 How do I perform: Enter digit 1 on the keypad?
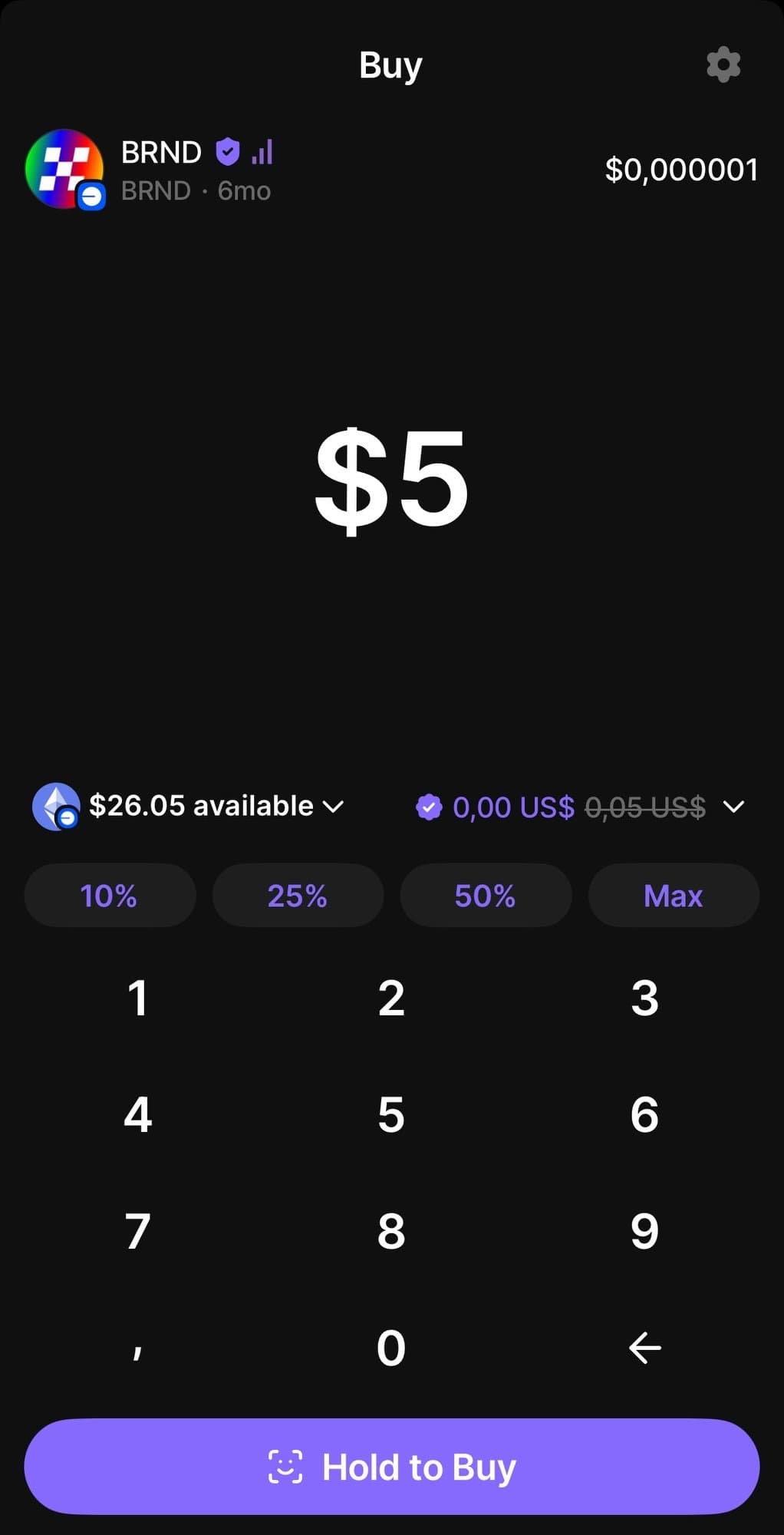138,999
